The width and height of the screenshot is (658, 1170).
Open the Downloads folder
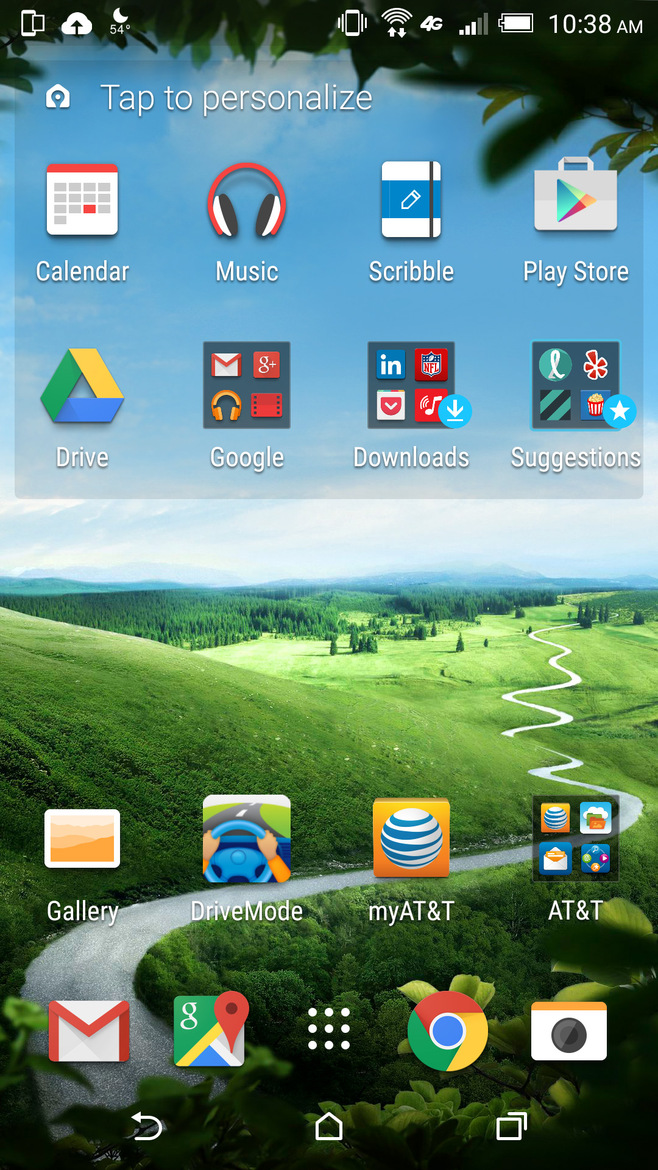point(411,386)
